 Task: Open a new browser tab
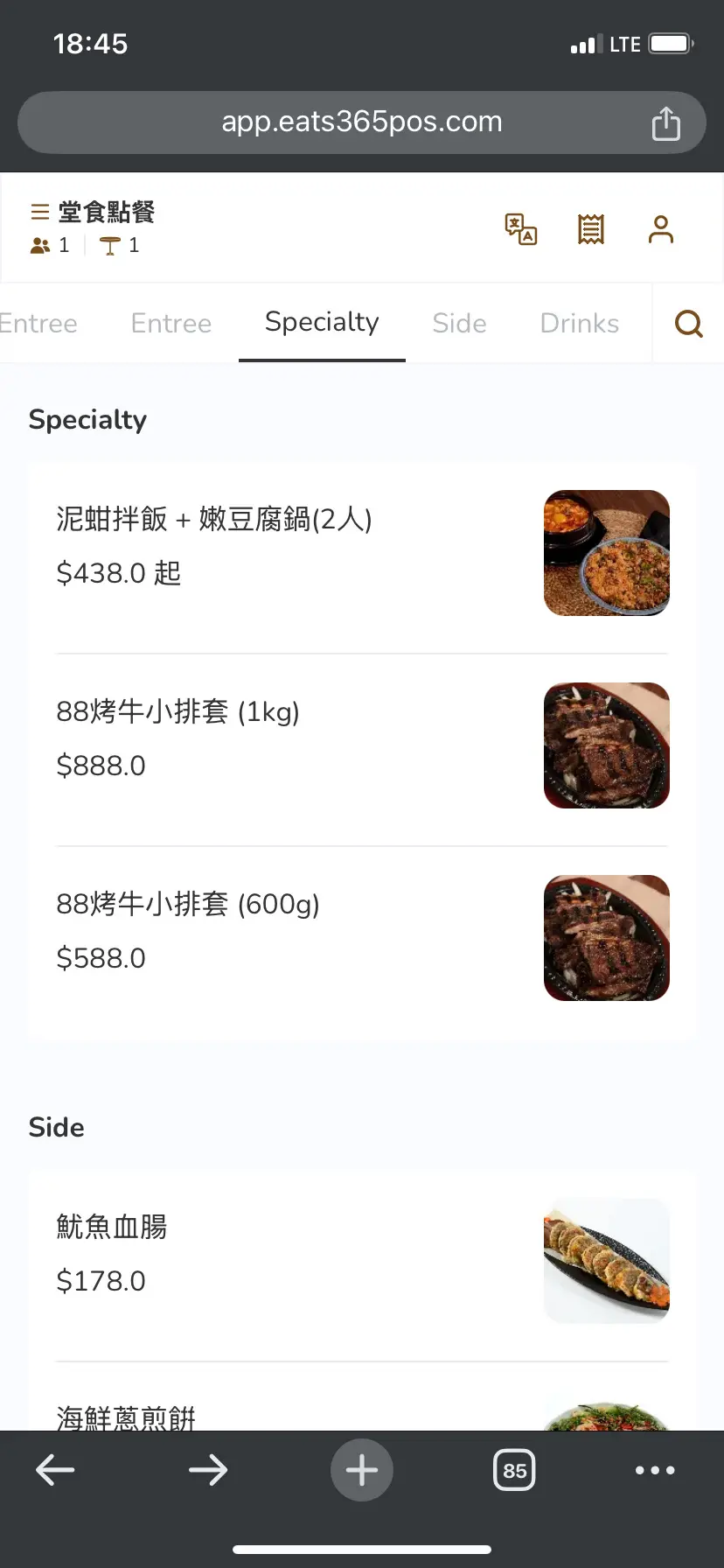point(362,1470)
